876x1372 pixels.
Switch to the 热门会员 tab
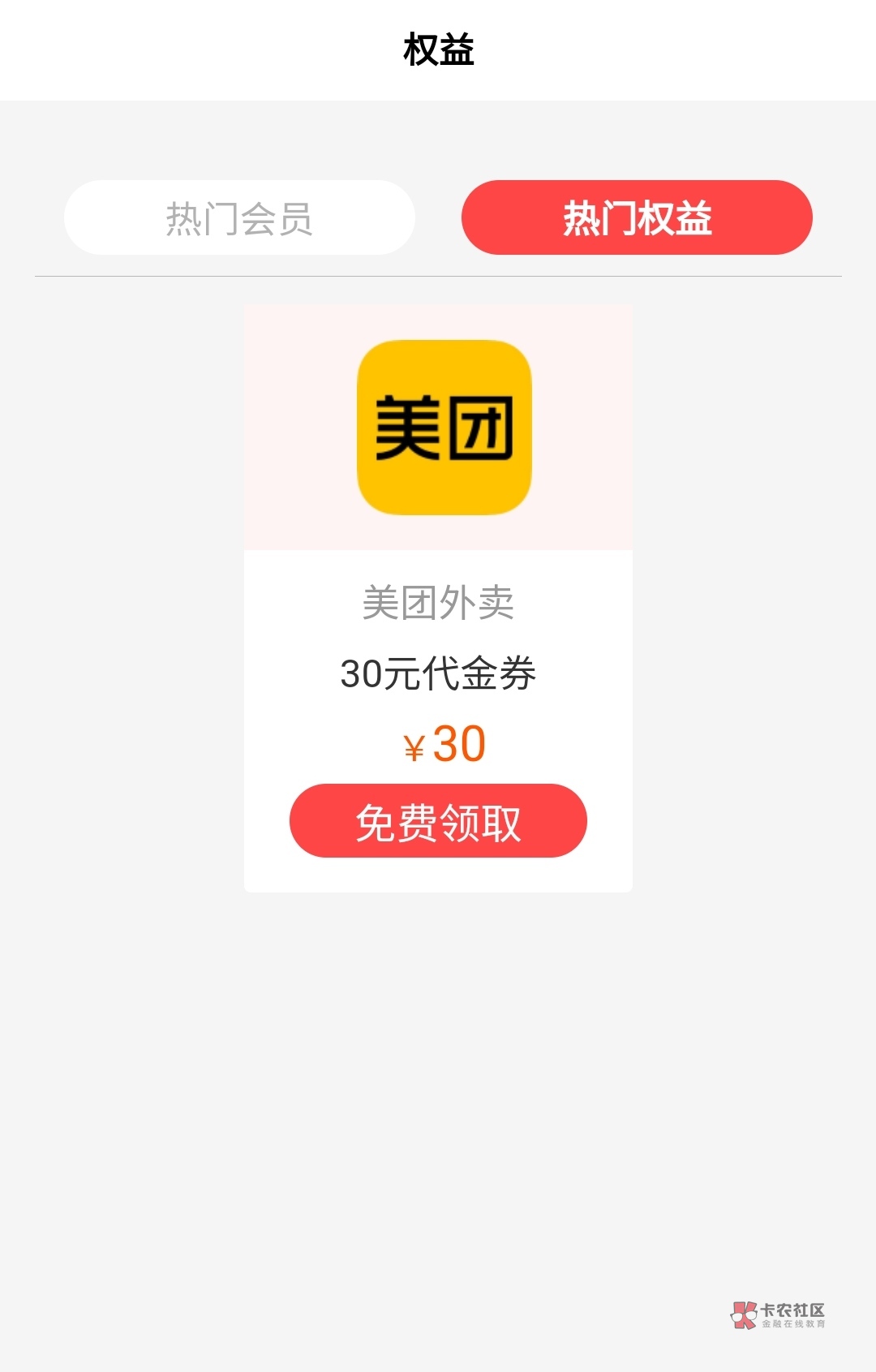click(x=239, y=217)
